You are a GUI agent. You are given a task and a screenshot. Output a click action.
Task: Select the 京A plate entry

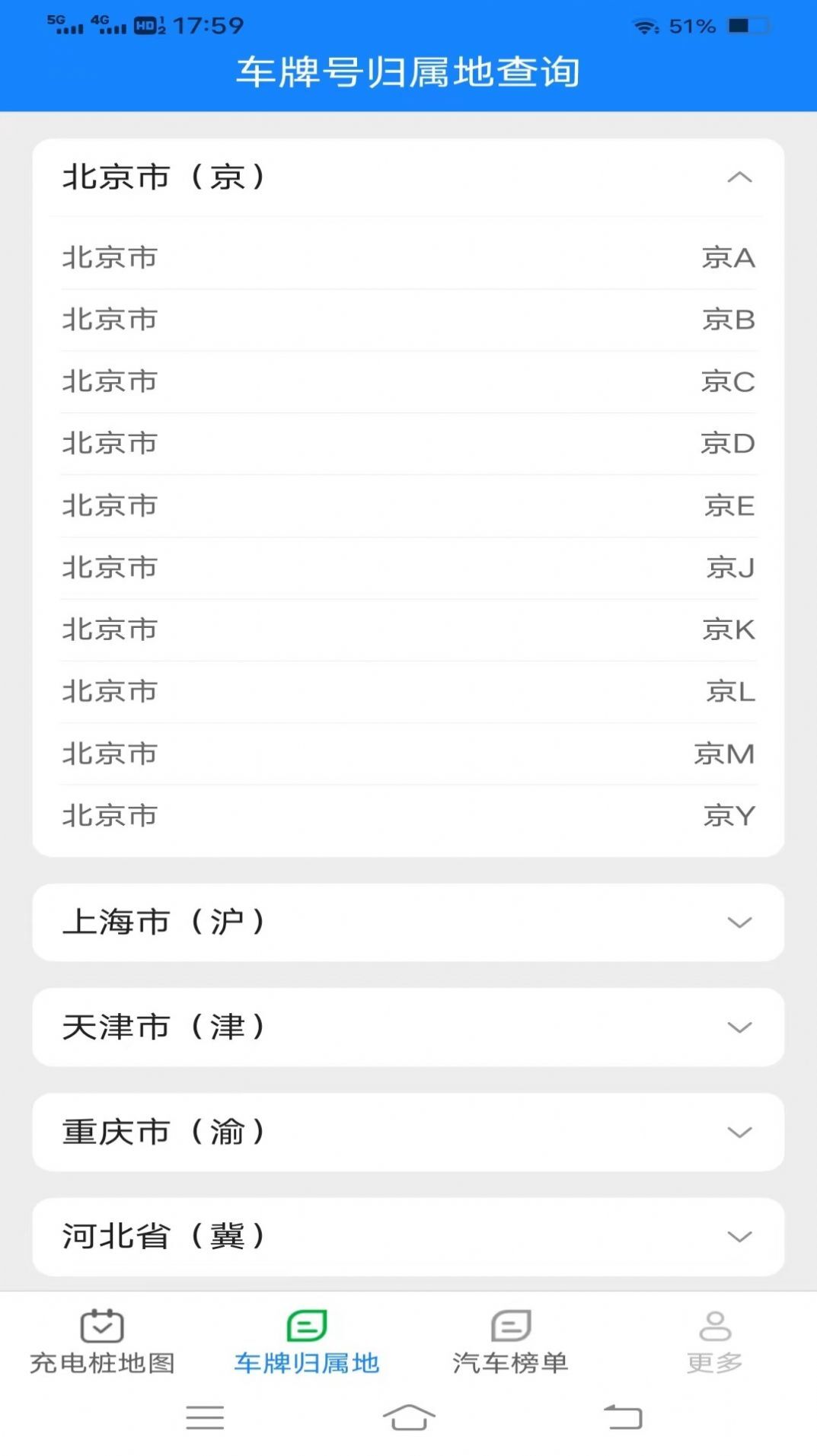click(x=408, y=257)
